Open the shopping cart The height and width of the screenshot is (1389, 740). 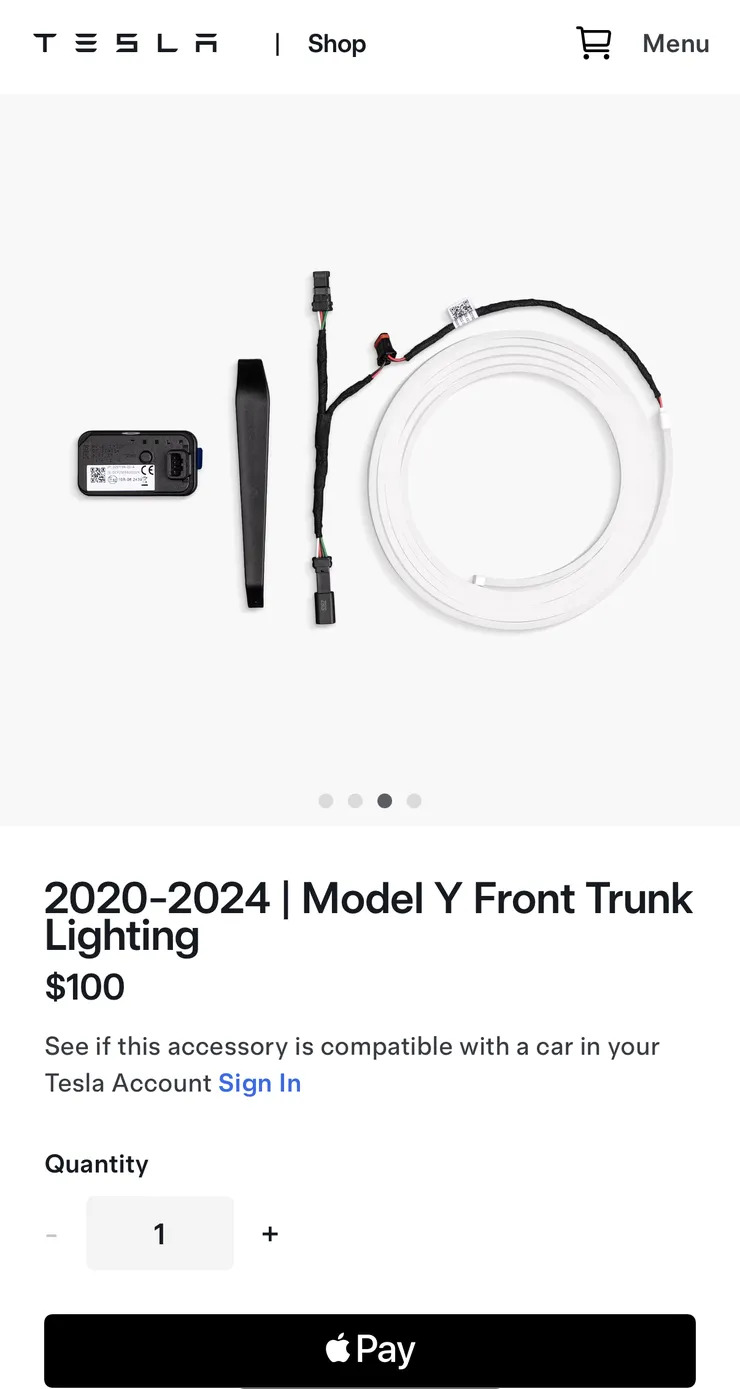coord(593,44)
